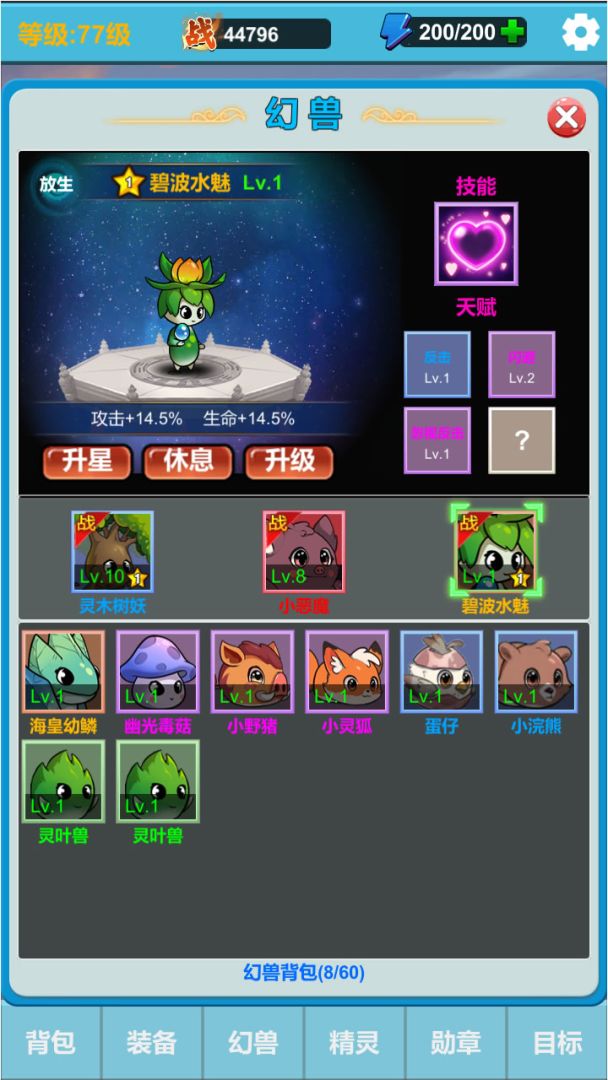Tap 升星 to star up pet
608x1080 pixels.
click(87, 461)
